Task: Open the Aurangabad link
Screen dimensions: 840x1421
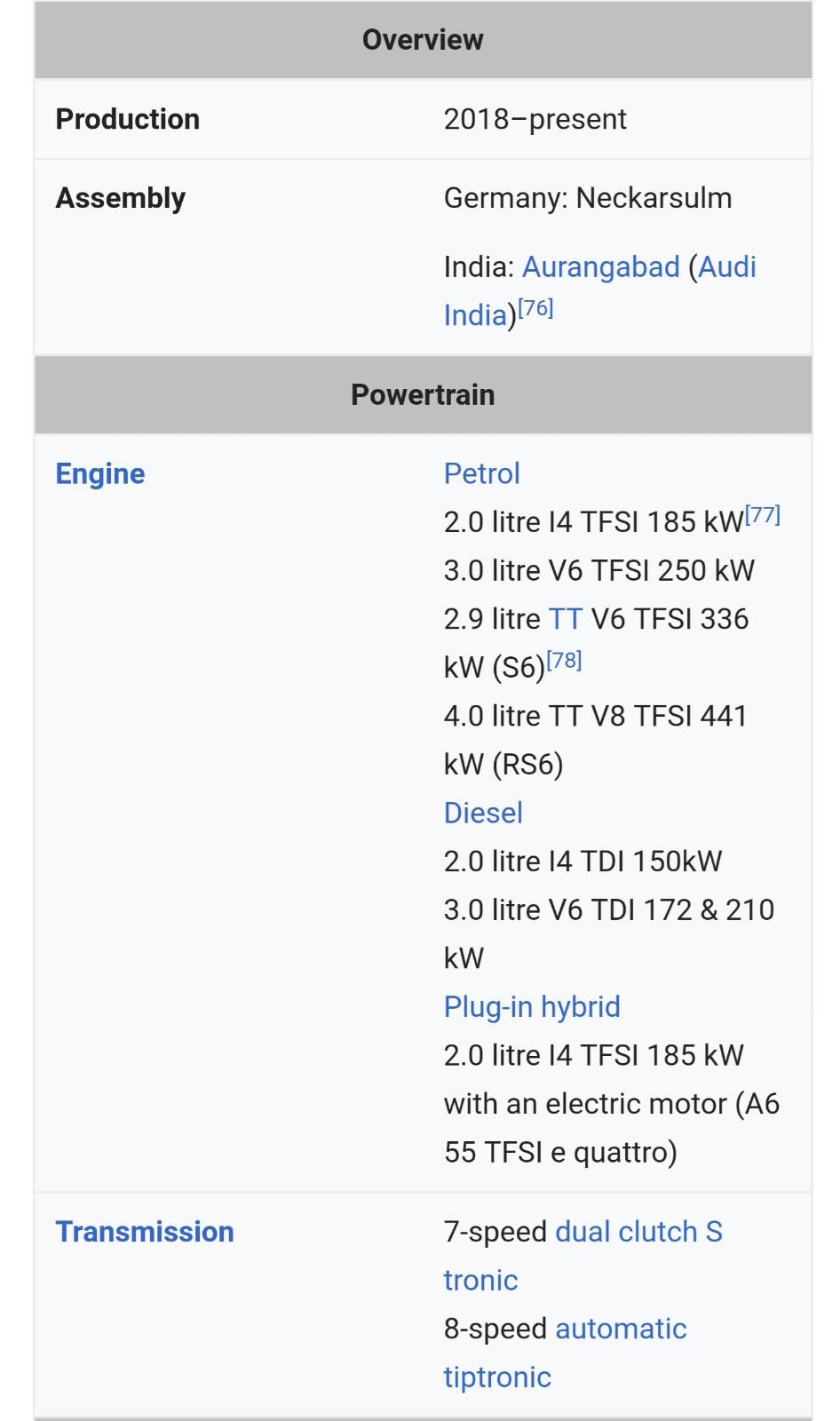Action: point(601,266)
